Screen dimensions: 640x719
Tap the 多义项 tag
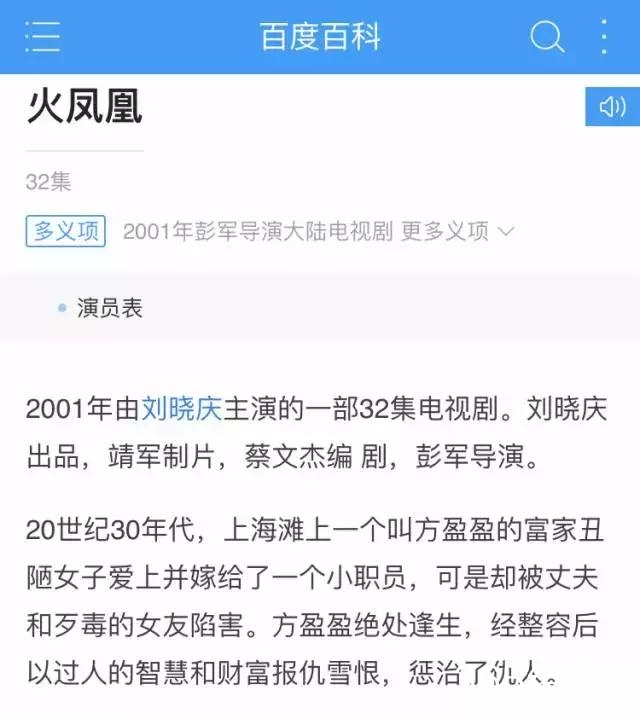(x=65, y=231)
